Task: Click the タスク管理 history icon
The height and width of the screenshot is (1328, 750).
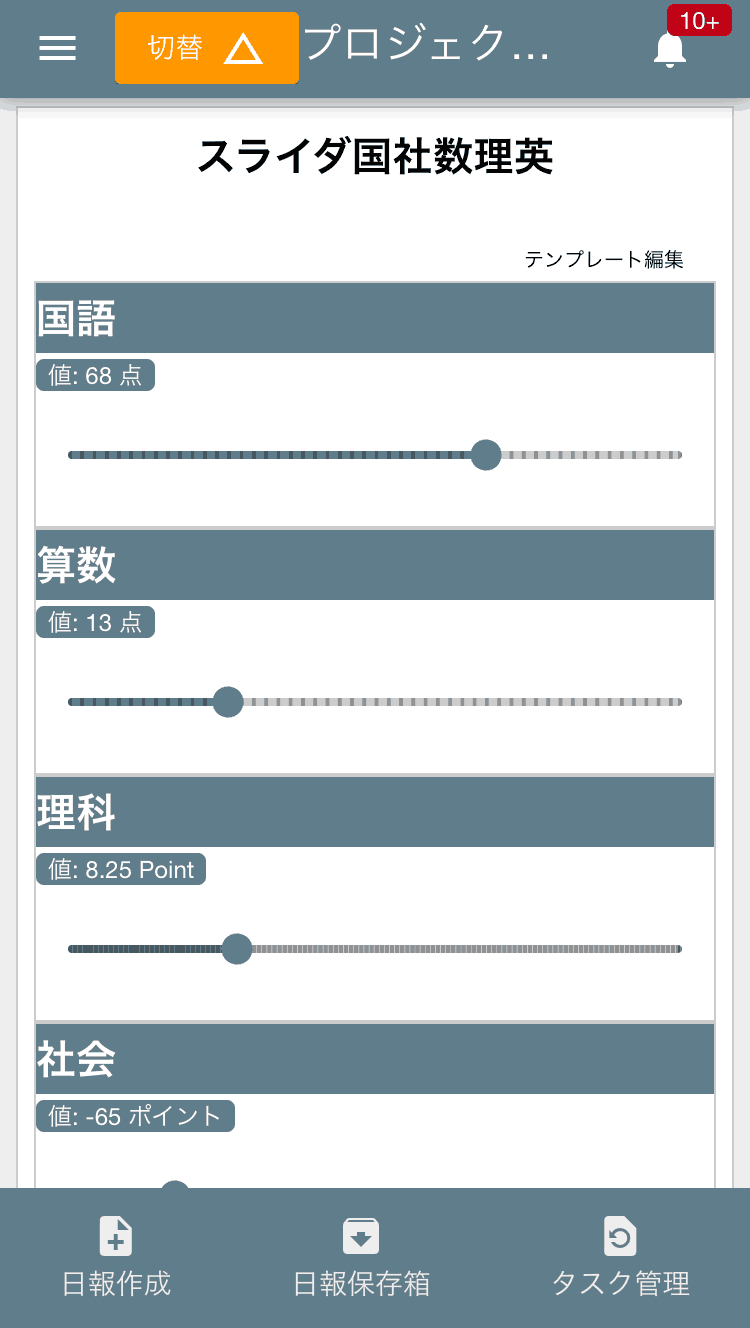Action: pos(619,1236)
